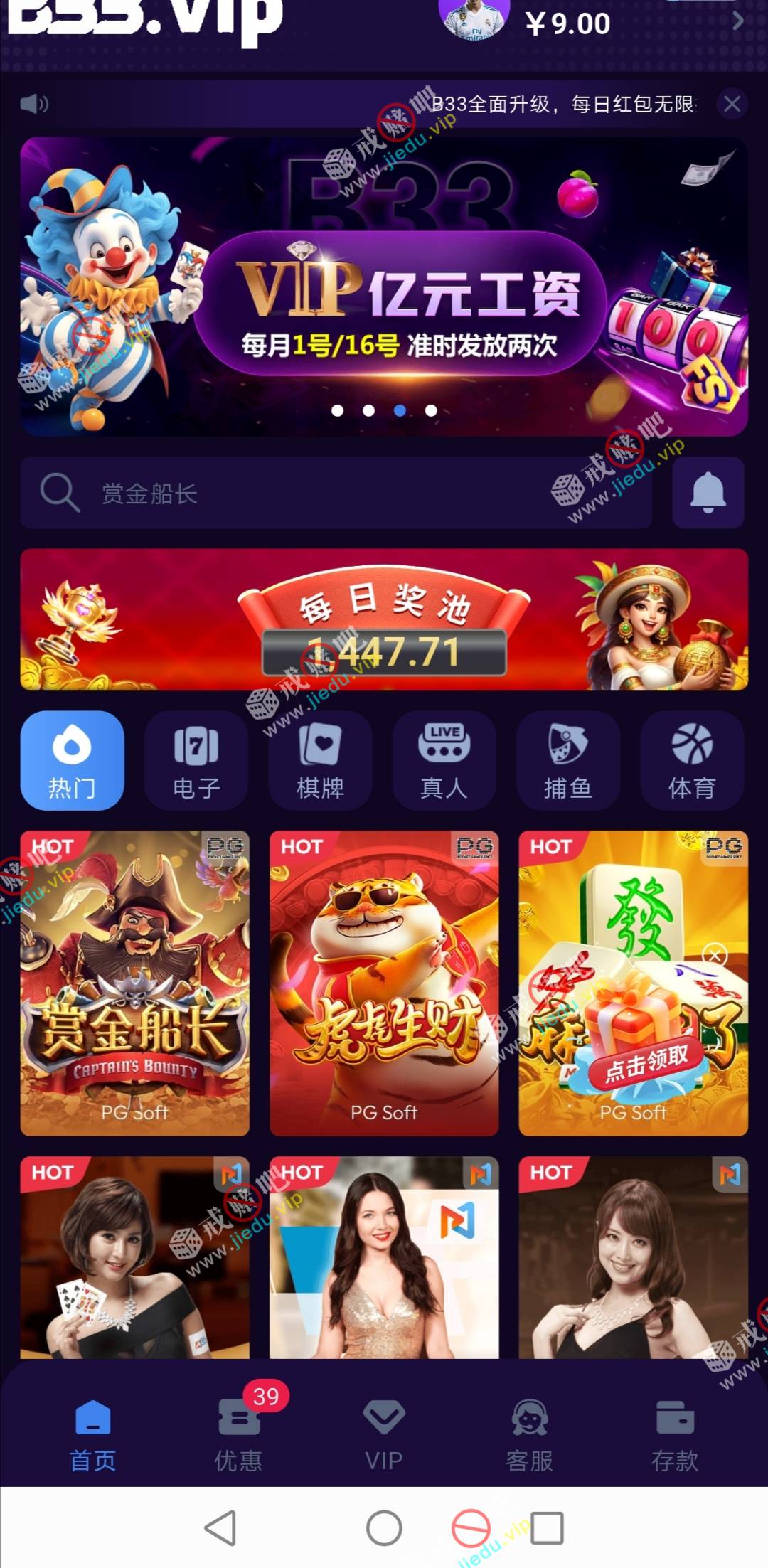This screenshot has height=1568, width=768.
Task: Tap the 赏金船长 search field
Action: point(334,493)
